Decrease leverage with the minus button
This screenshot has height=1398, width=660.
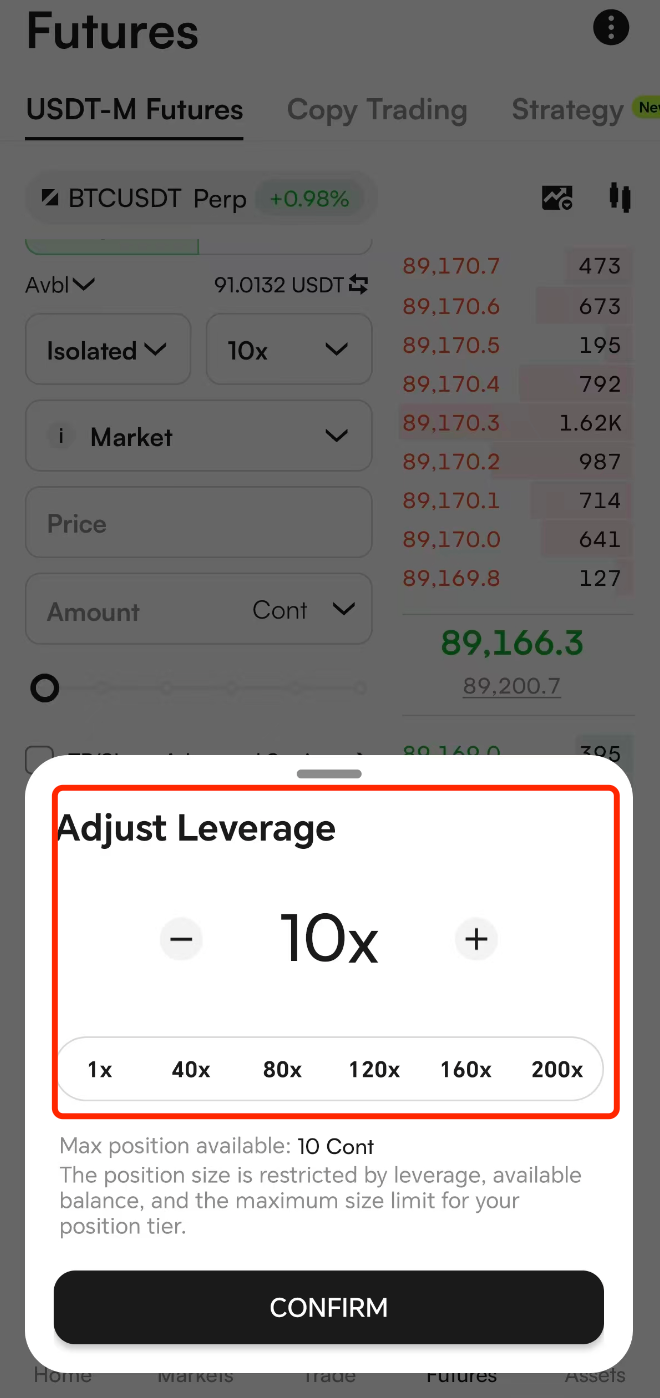click(x=181, y=939)
